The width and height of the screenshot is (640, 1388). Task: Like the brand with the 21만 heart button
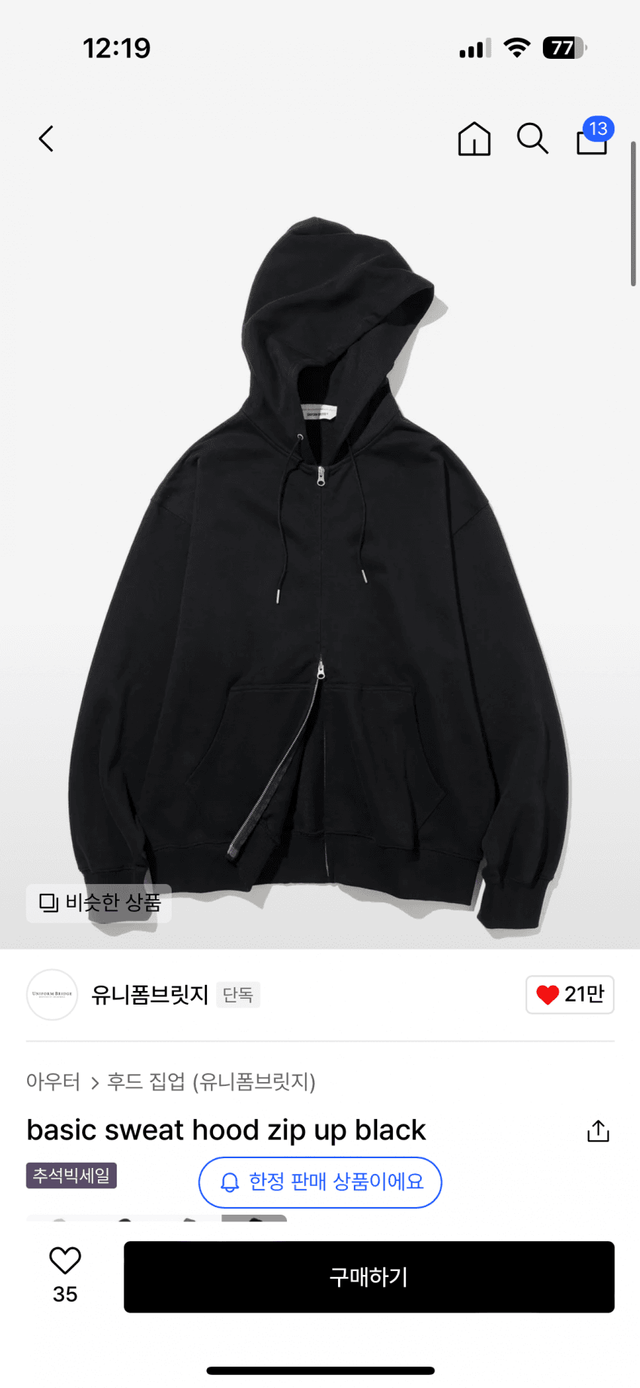569,995
